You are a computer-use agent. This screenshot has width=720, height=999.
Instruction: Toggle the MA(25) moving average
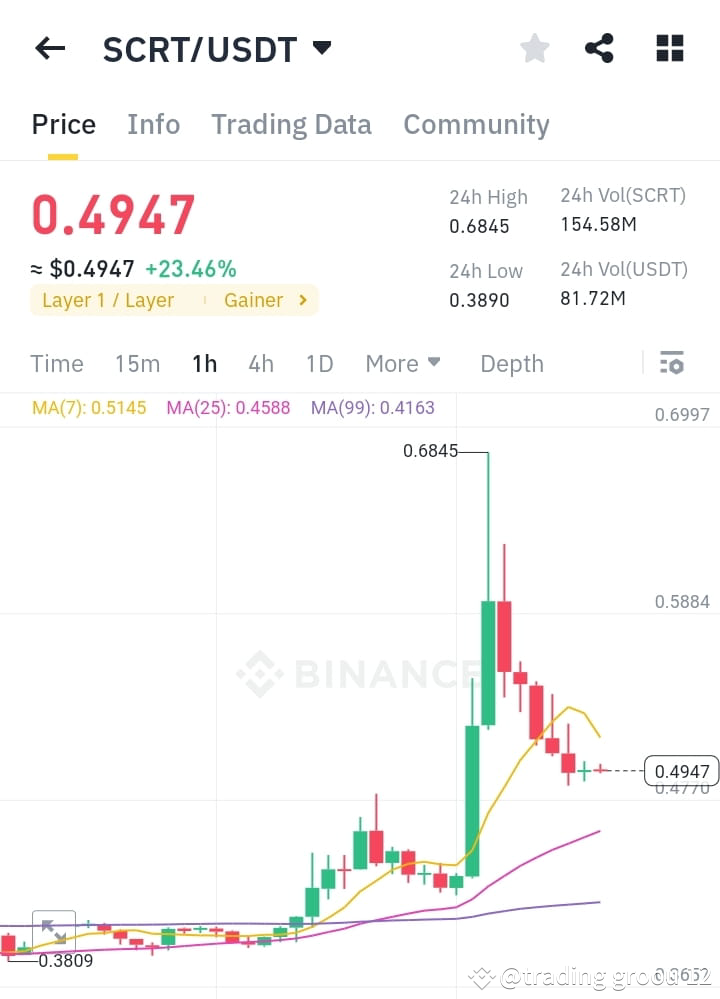point(228,408)
